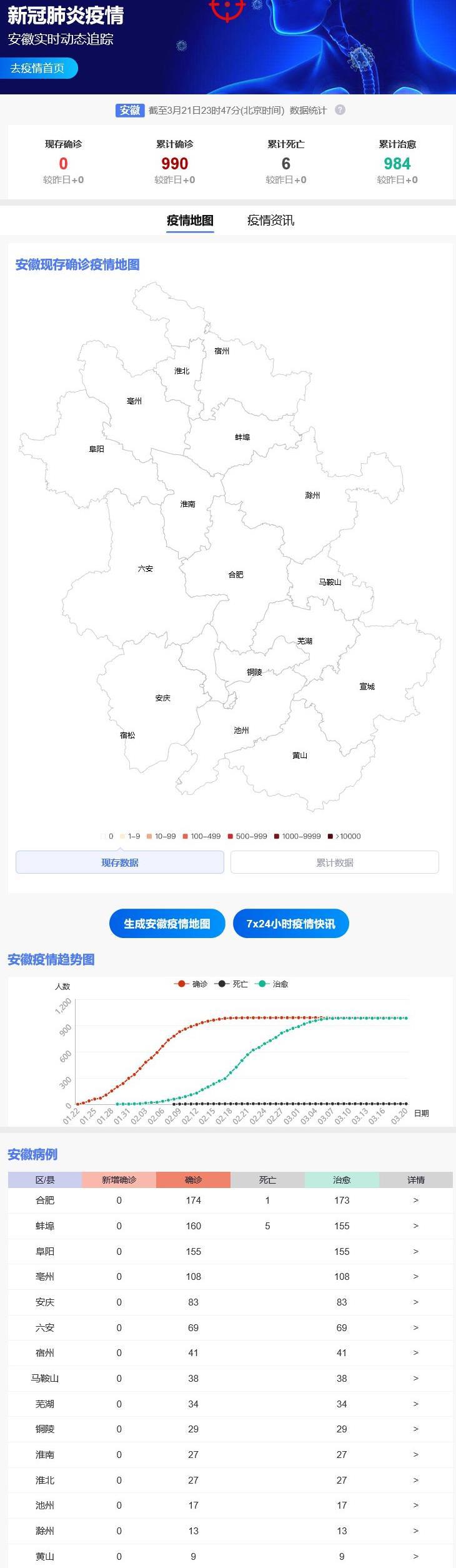Toggle the 确诊 series in trend chart
The width and height of the screenshot is (456, 1568).
[x=191, y=984]
